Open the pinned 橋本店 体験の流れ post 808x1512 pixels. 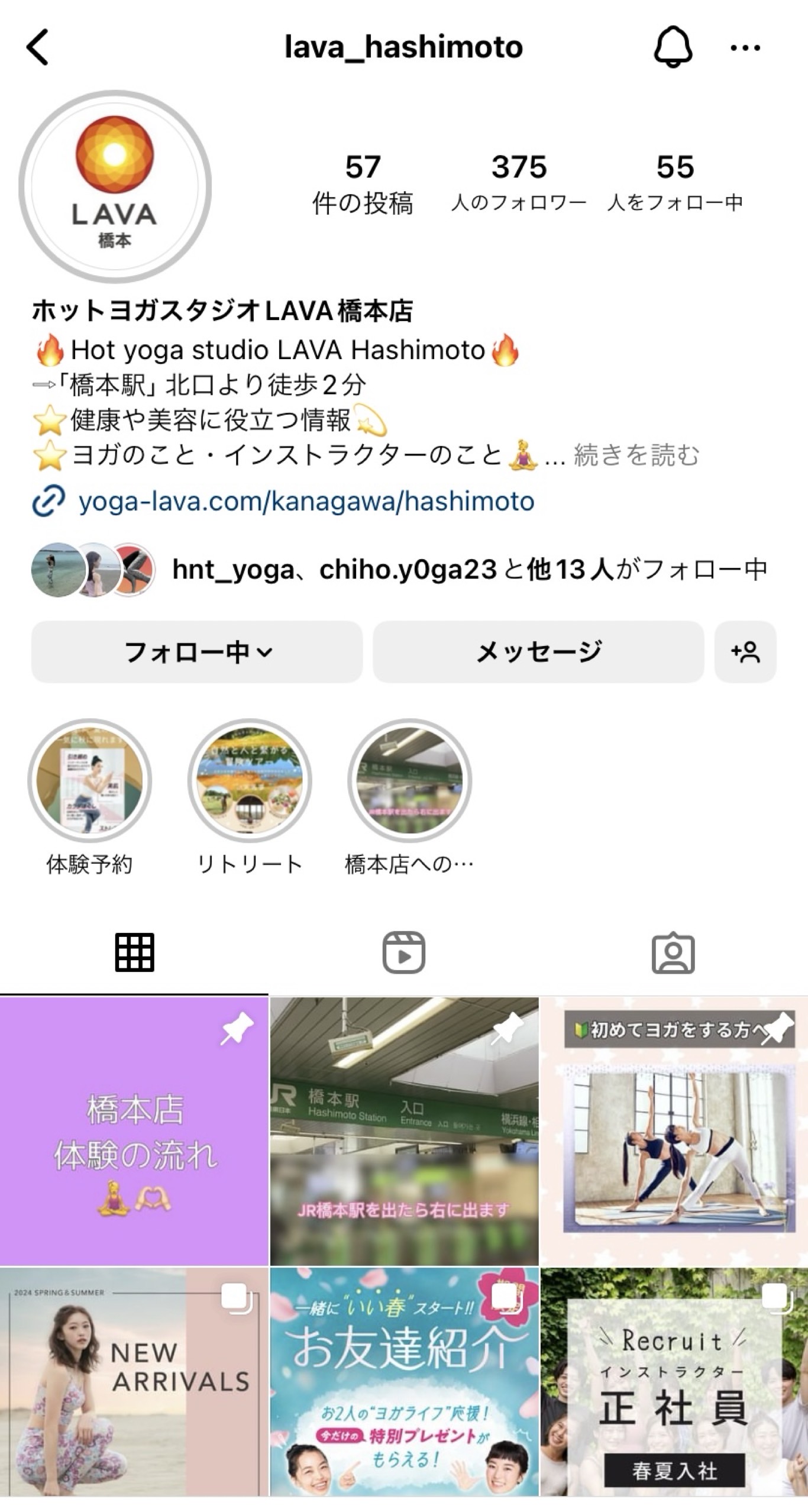[134, 1130]
